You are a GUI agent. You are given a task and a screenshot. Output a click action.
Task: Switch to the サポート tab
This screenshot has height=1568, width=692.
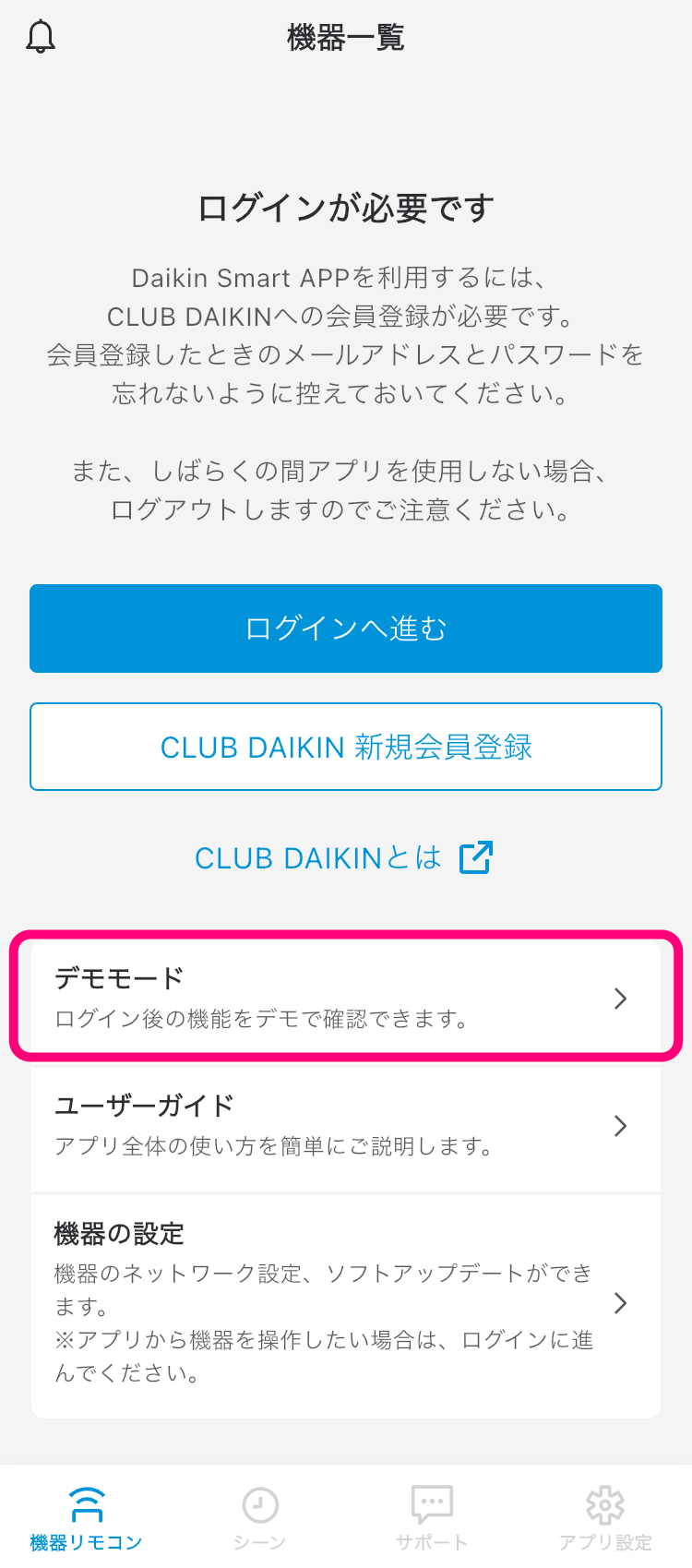point(432,1518)
